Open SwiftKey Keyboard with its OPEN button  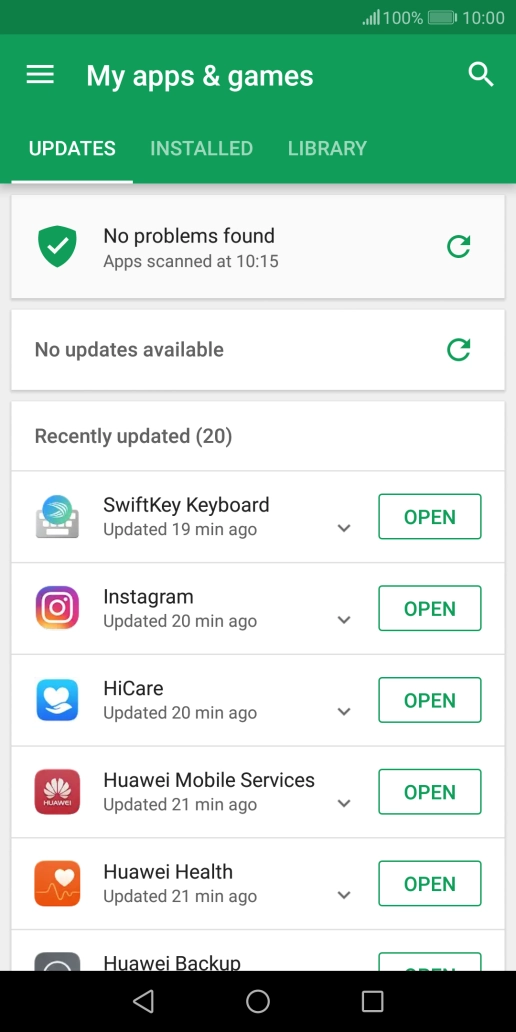(430, 517)
